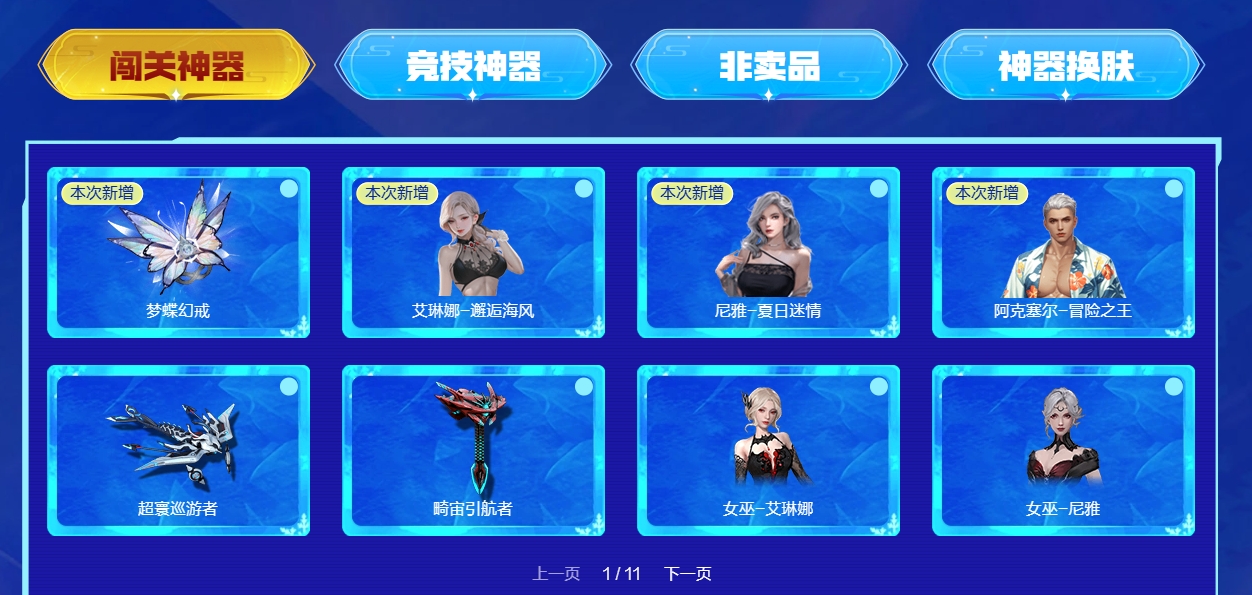
Task: Choose the 尼雅-夏日迷情 card
Action: [768, 252]
